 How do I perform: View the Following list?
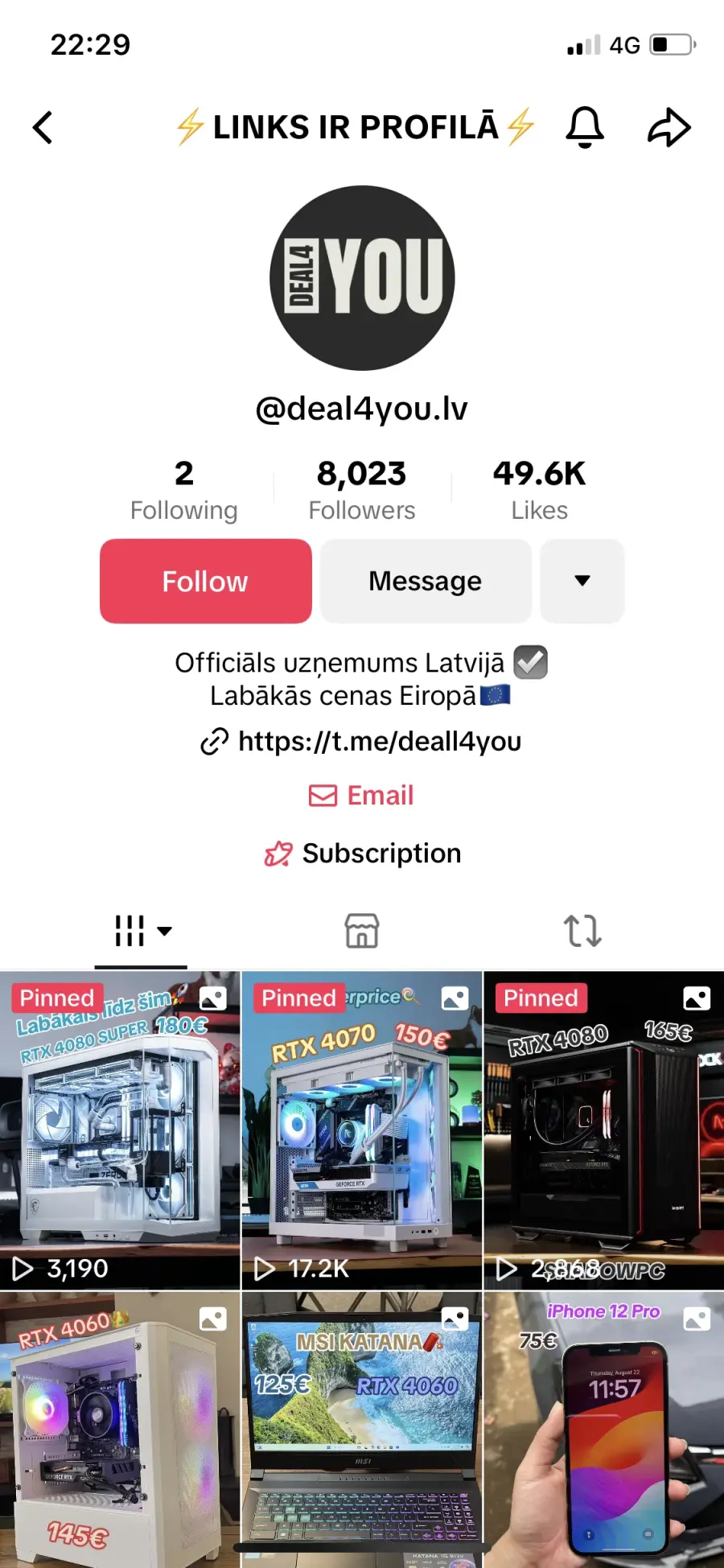[x=184, y=489]
